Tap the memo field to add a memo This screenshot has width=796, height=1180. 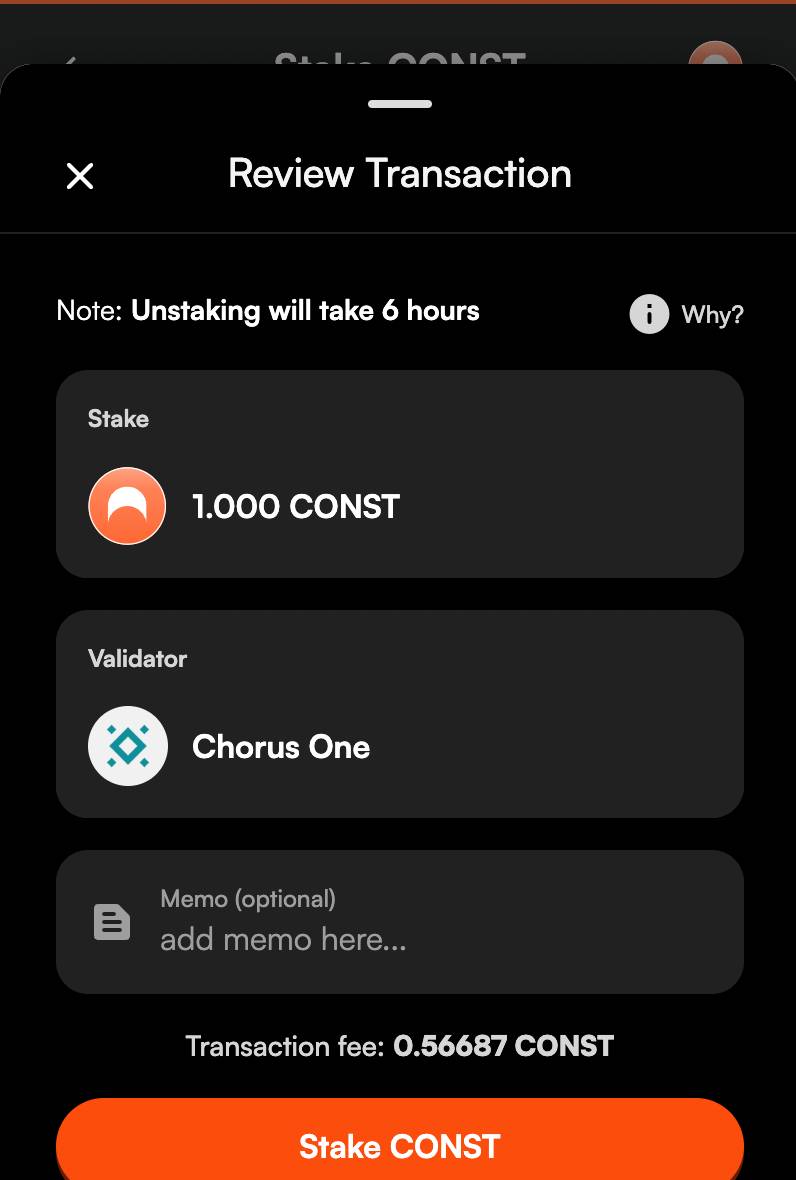[x=400, y=922]
